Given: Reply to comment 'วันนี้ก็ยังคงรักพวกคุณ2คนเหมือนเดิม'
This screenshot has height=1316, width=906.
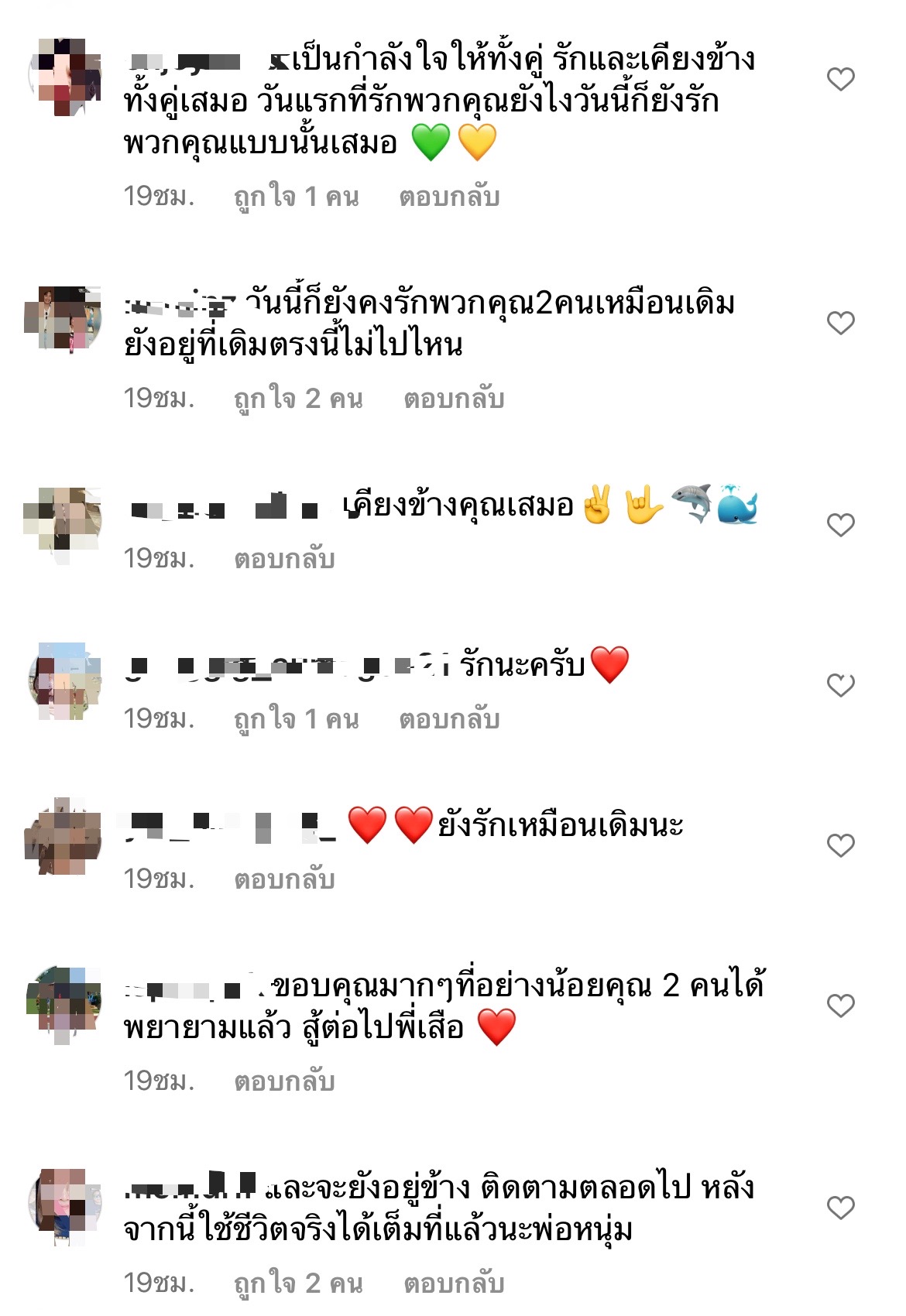Looking at the screenshot, I should click(x=454, y=399).
